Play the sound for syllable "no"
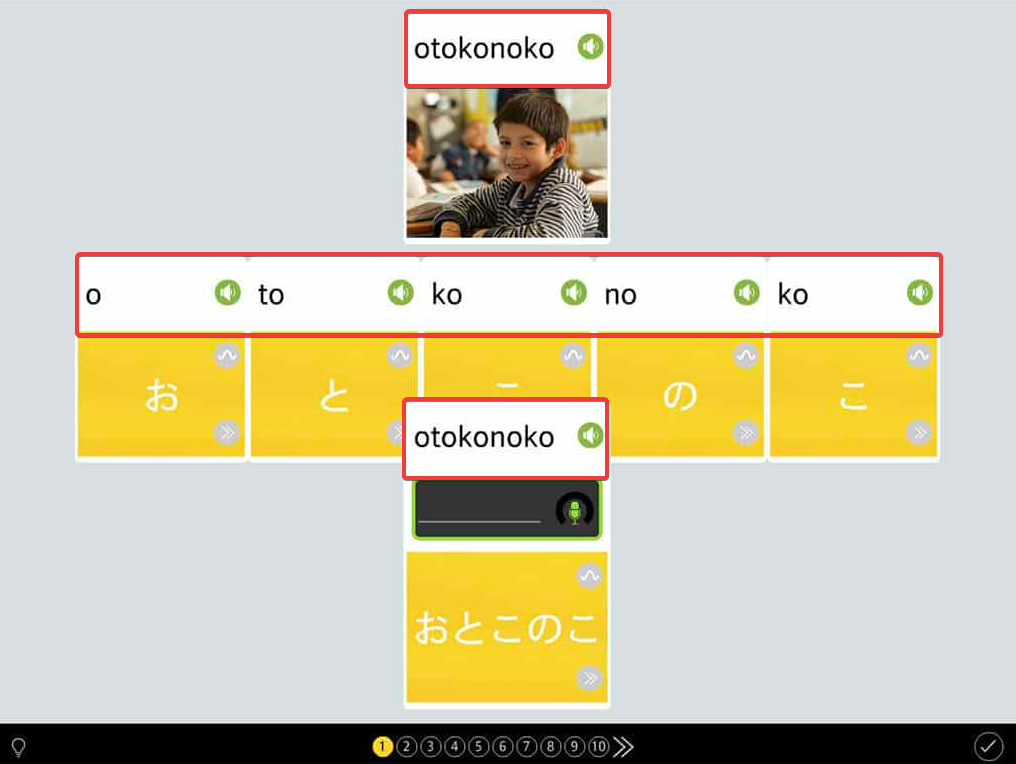Image resolution: width=1016 pixels, height=764 pixels. (x=747, y=293)
